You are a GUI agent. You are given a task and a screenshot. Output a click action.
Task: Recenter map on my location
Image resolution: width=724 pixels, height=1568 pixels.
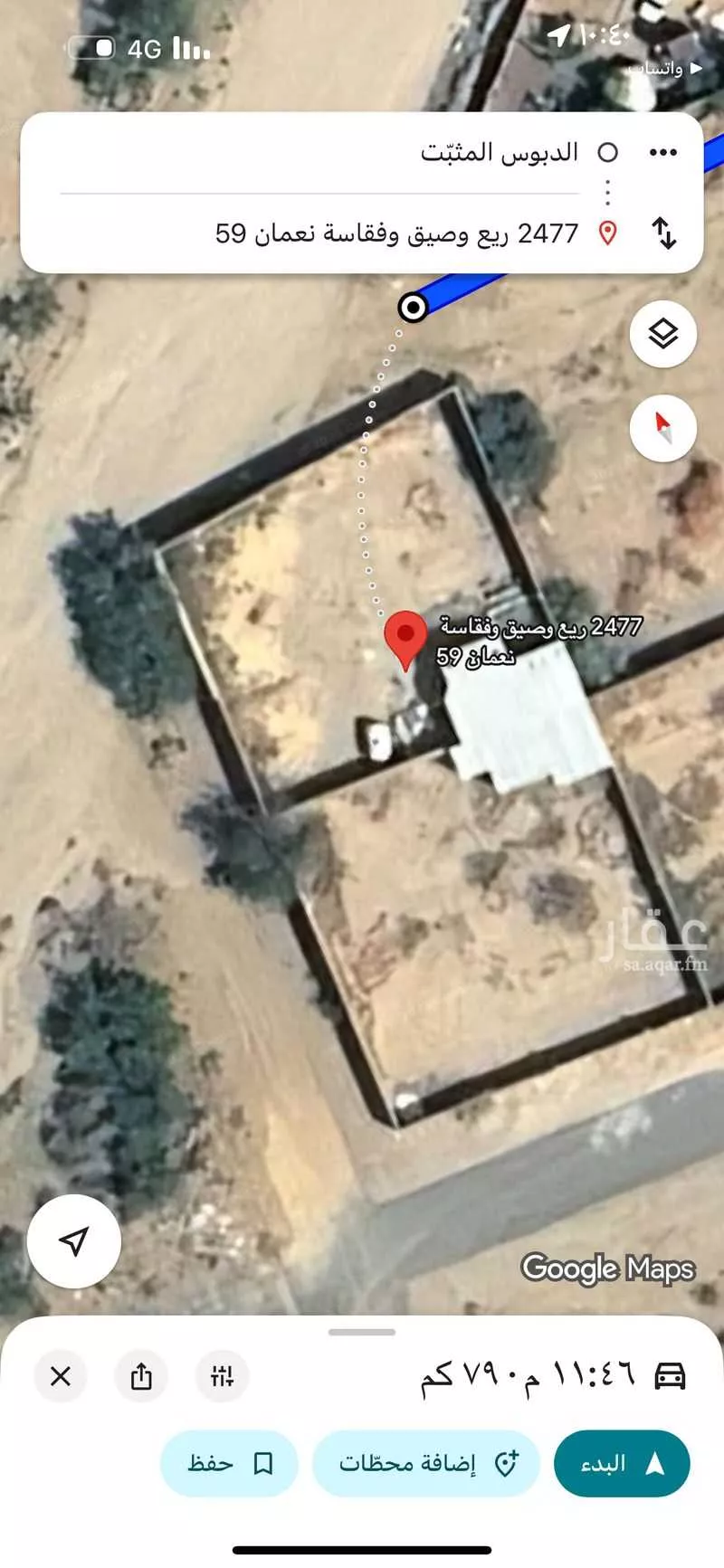[x=74, y=1241]
